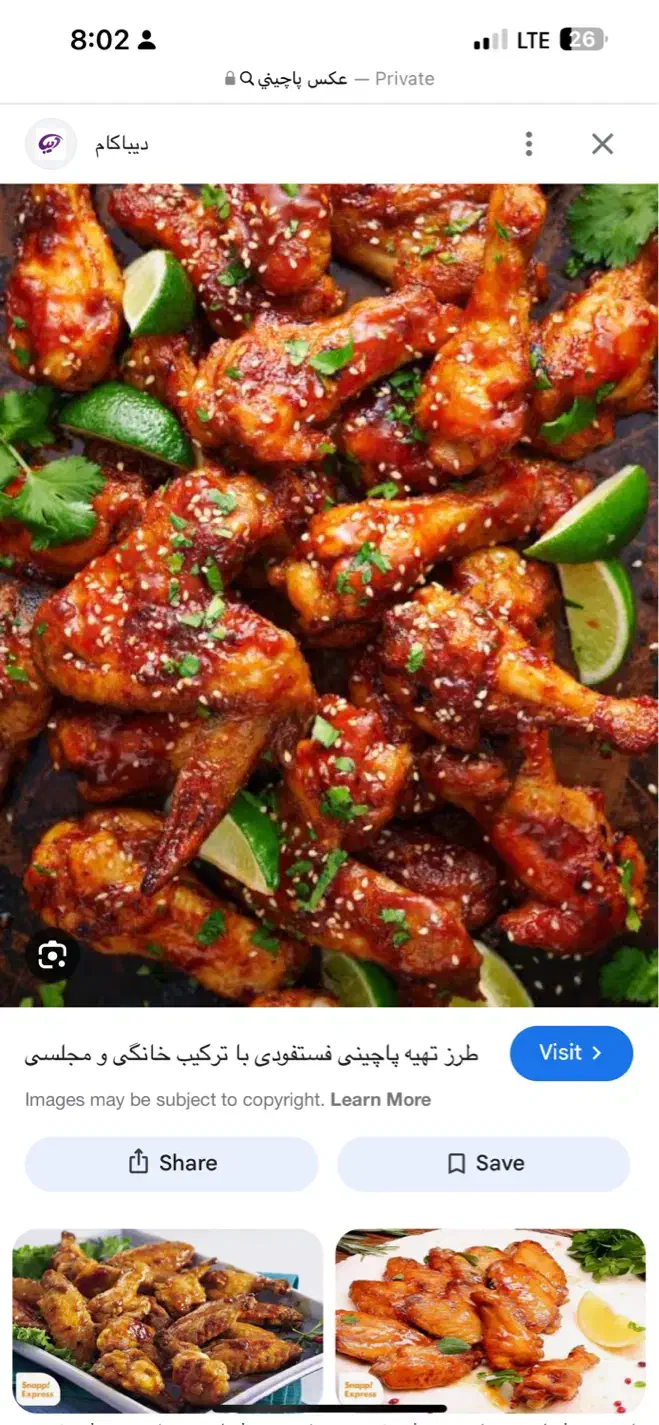Close the image preview
This screenshot has height=1425, width=659.
coord(602,144)
